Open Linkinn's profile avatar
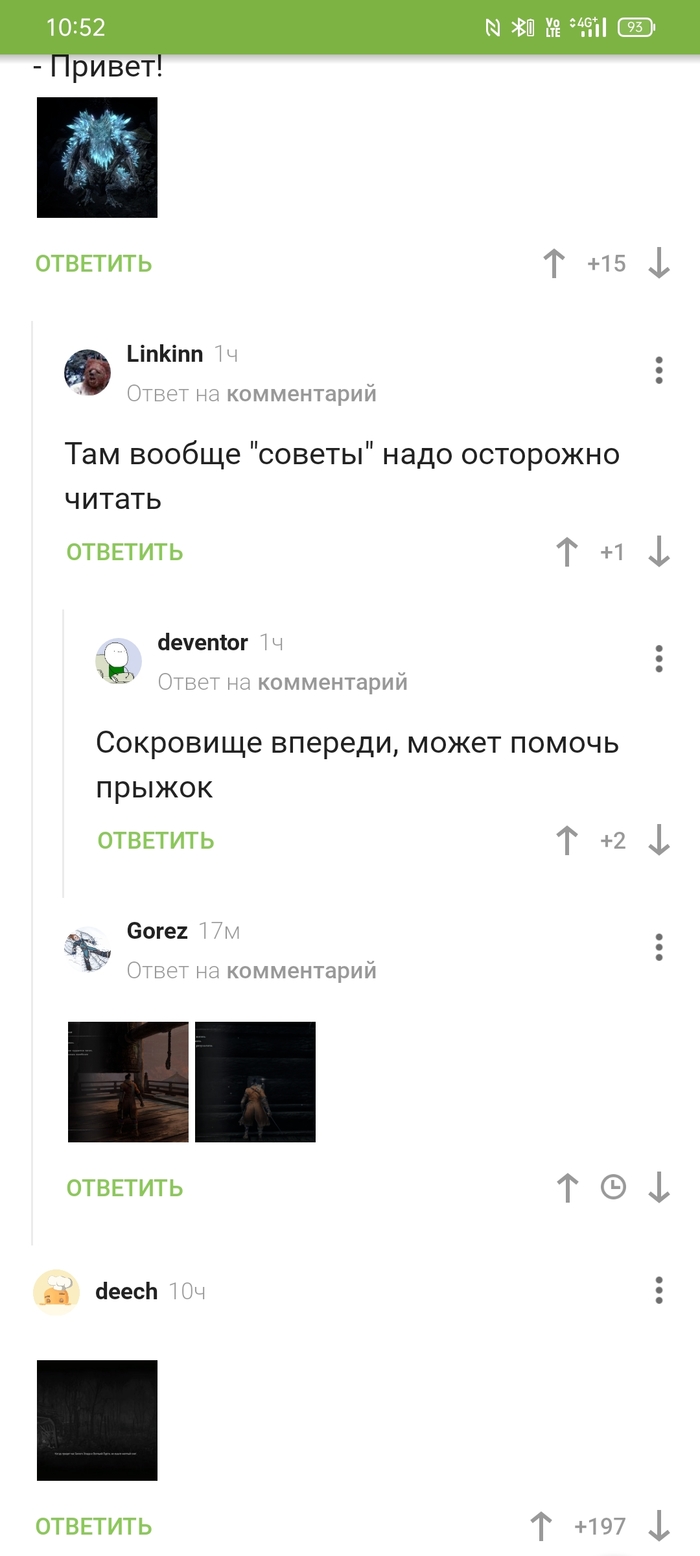 pyautogui.click(x=88, y=373)
